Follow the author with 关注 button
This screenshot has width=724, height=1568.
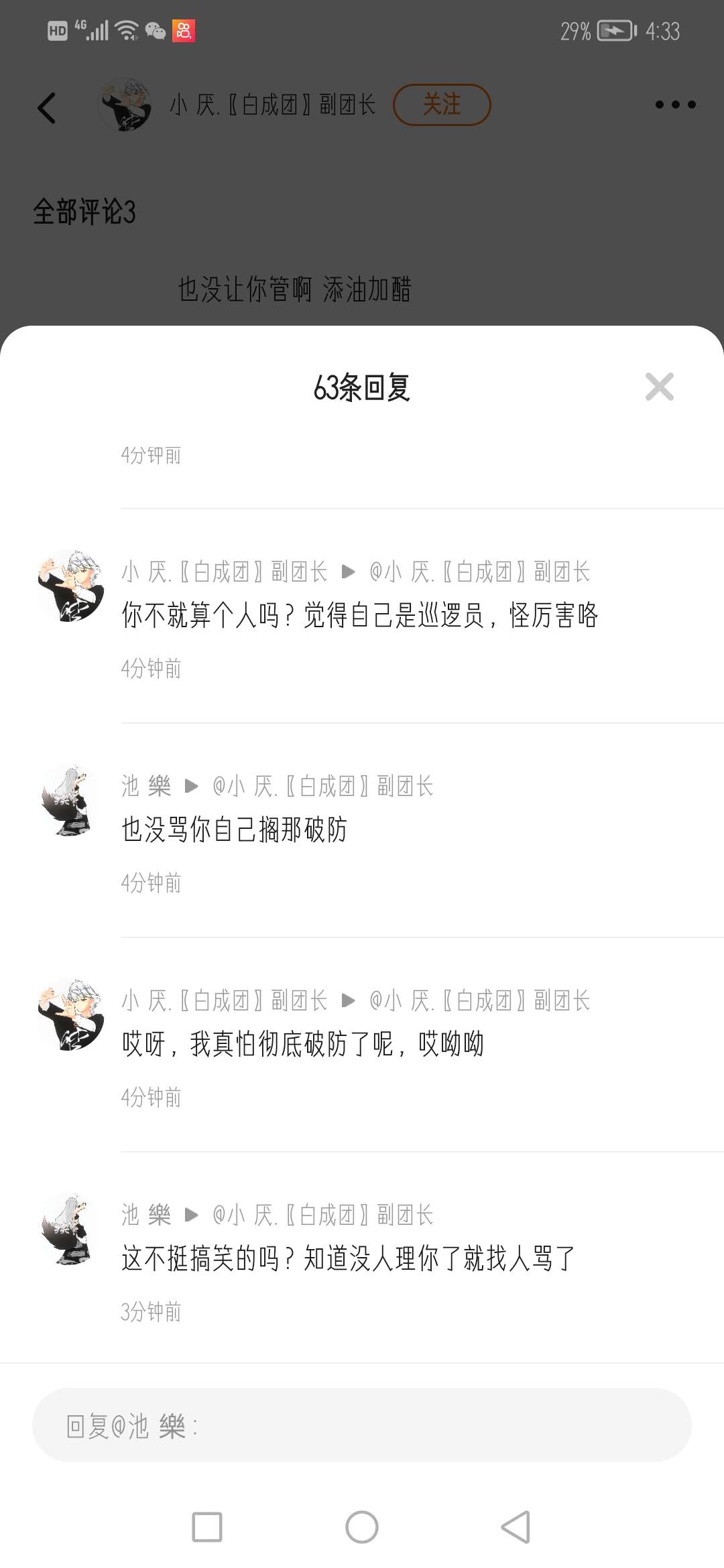tap(442, 105)
